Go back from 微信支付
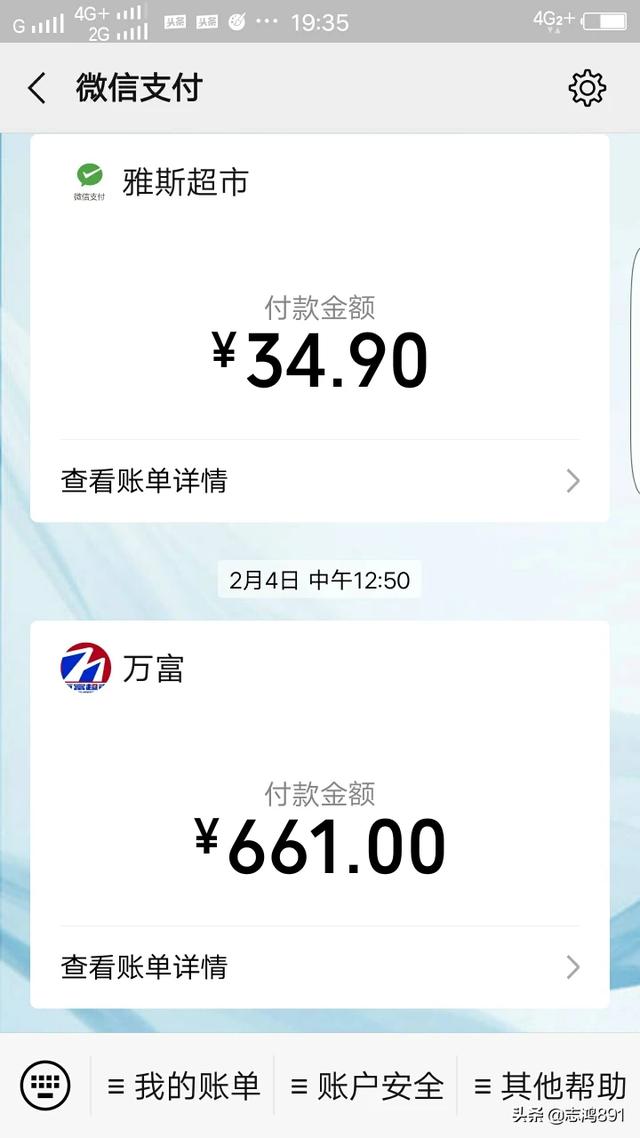This screenshot has height=1138, width=640. coord(37,89)
